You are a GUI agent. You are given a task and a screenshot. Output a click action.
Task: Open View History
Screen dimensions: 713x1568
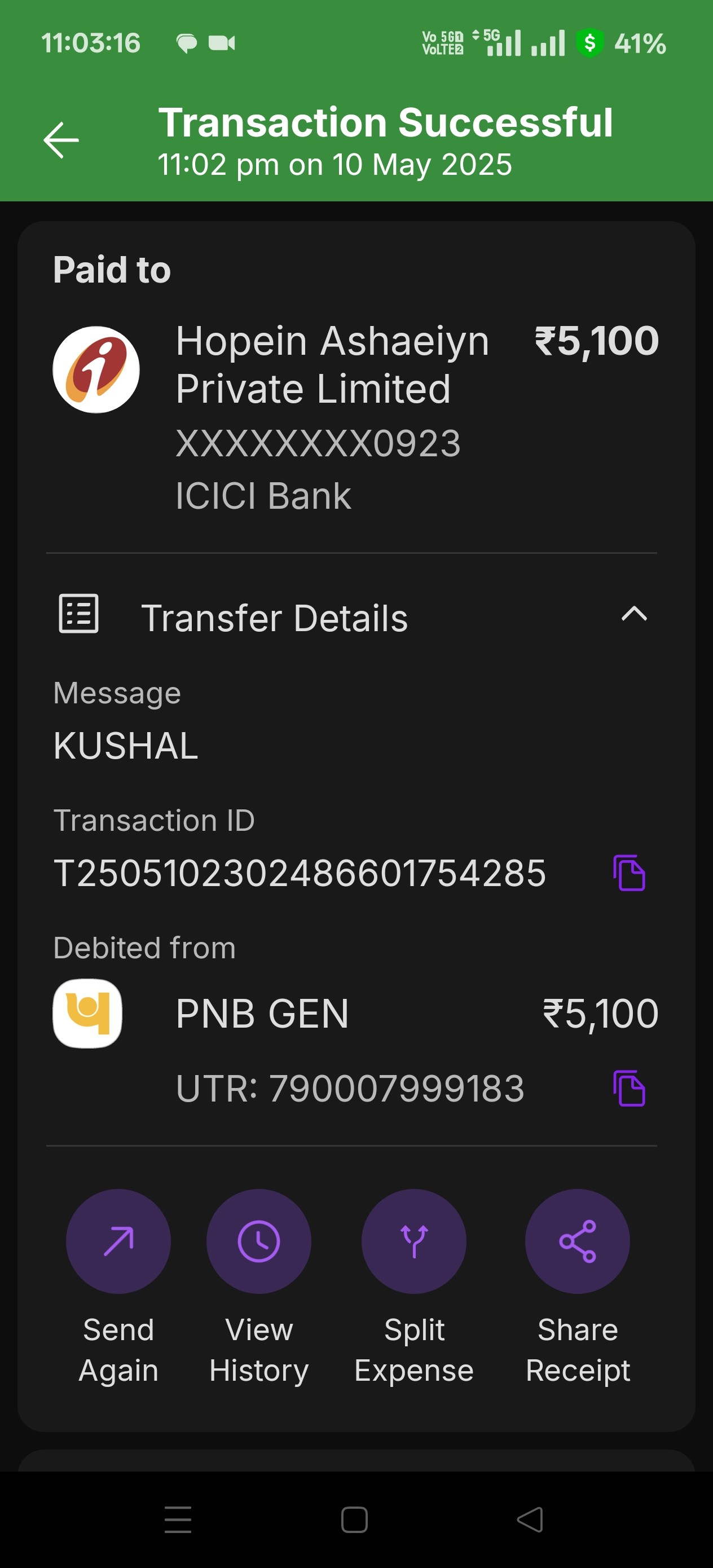coord(259,1241)
